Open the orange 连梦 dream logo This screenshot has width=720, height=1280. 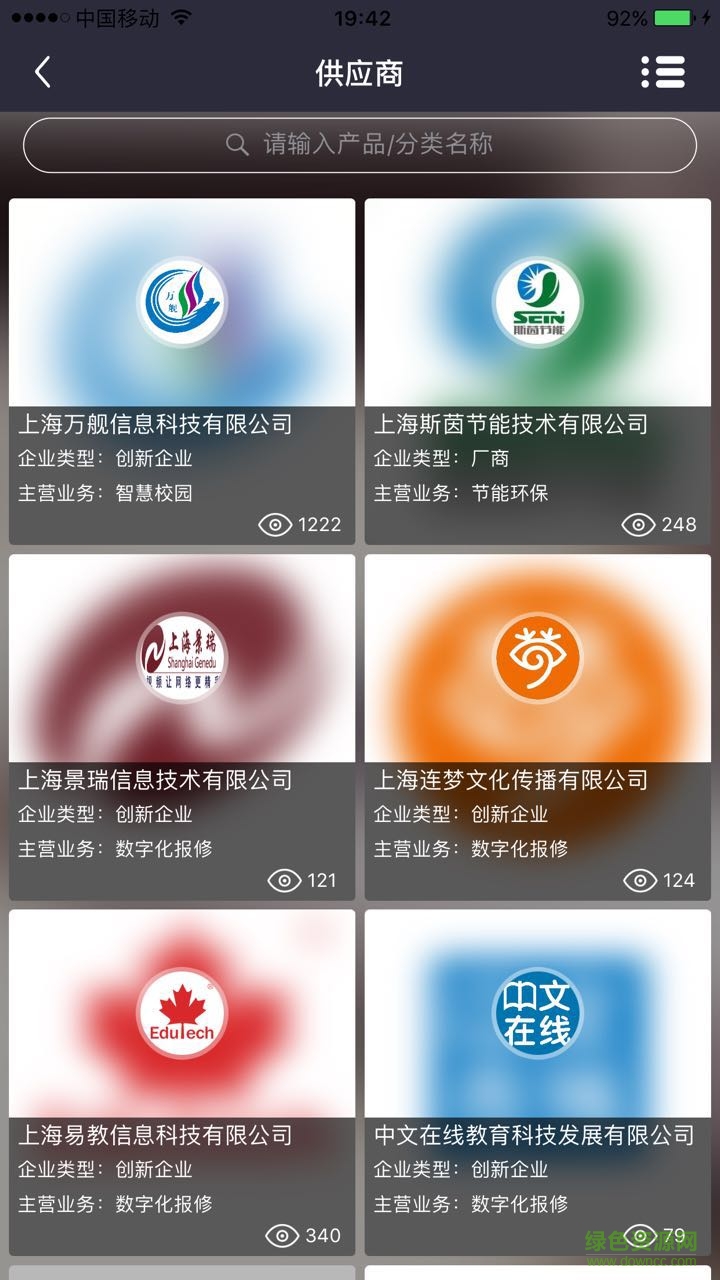pyautogui.click(x=537, y=658)
